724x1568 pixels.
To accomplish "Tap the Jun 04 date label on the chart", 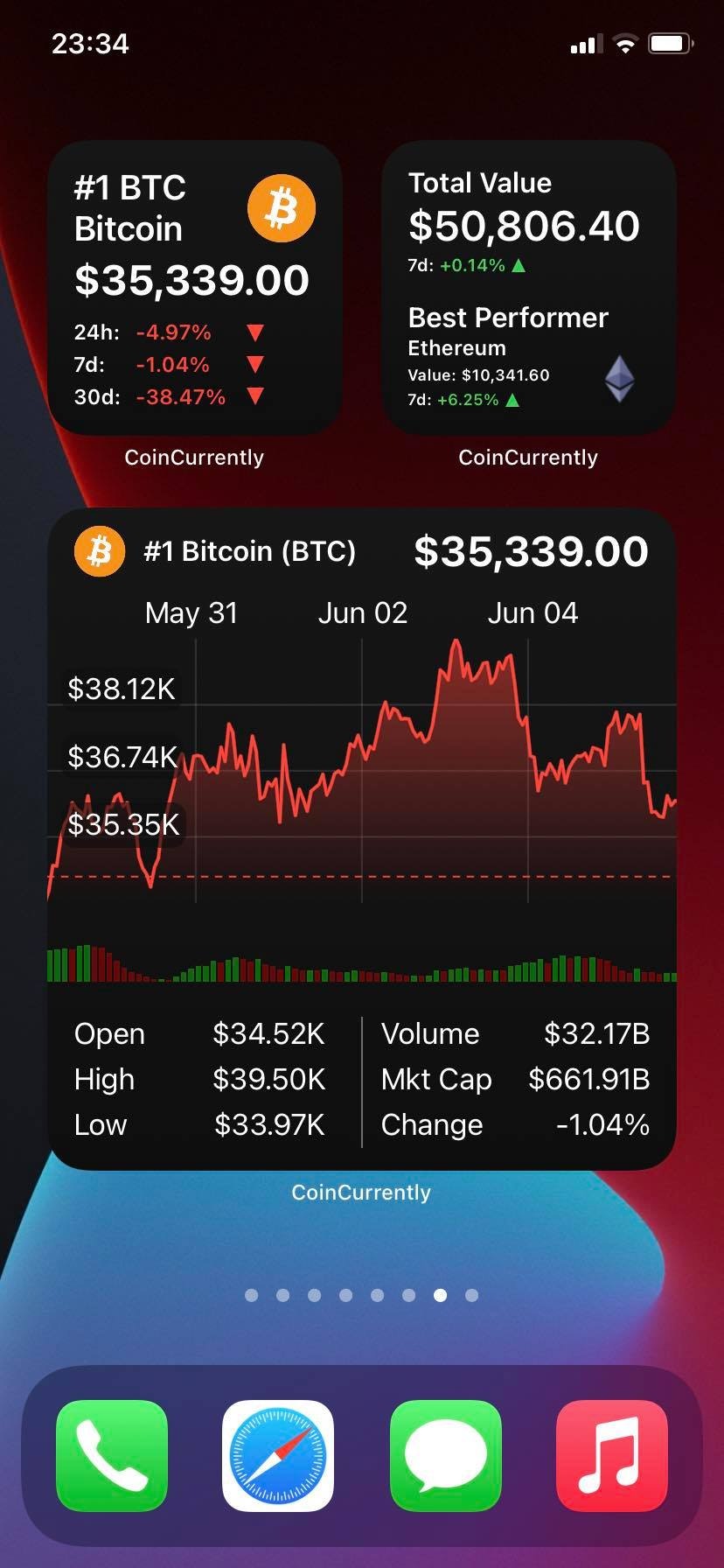I will point(532,612).
